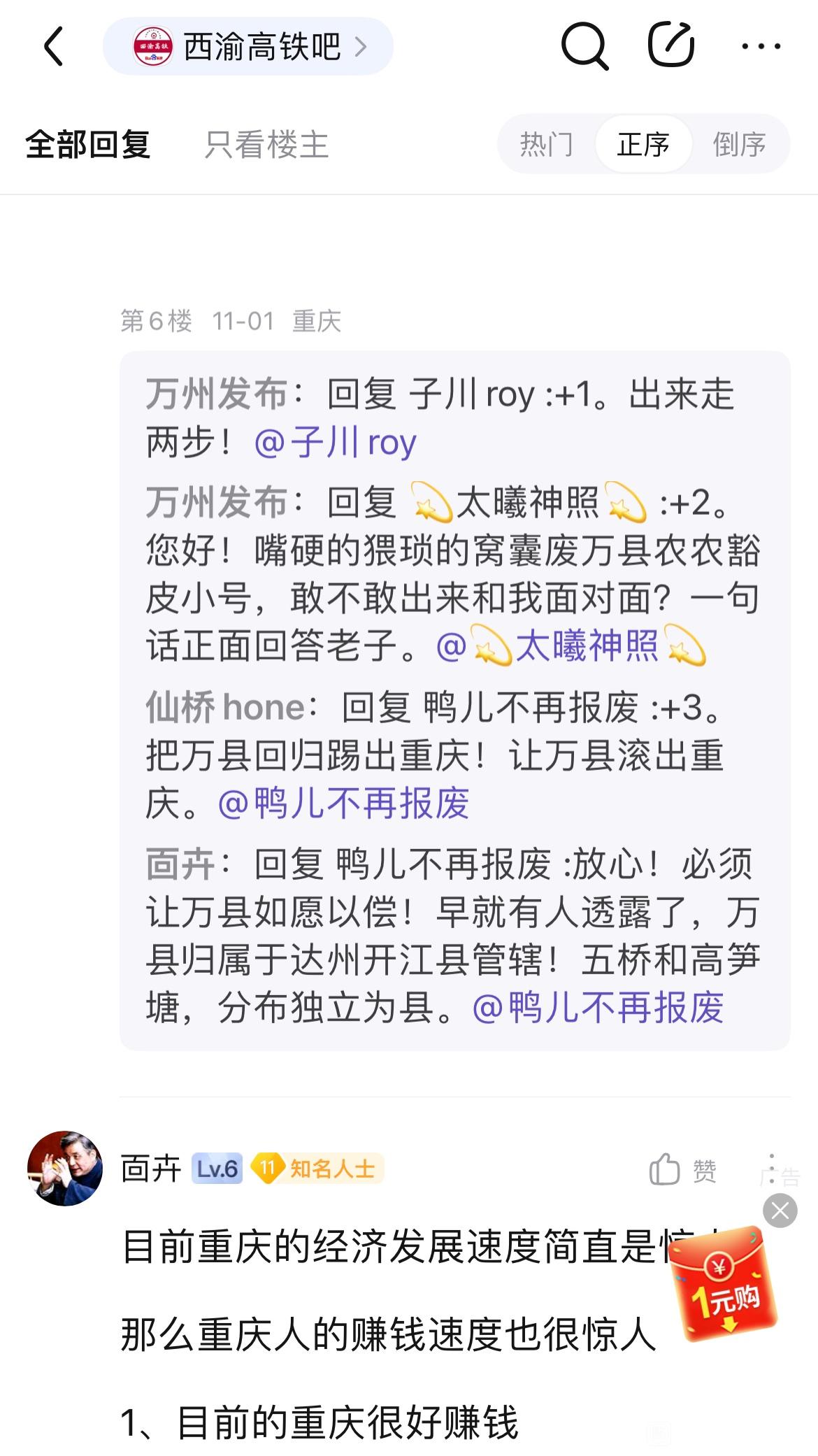The width and height of the screenshot is (818, 1456).
Task: Sort replies in 倒序 order
Action: [x=739, y=145]
